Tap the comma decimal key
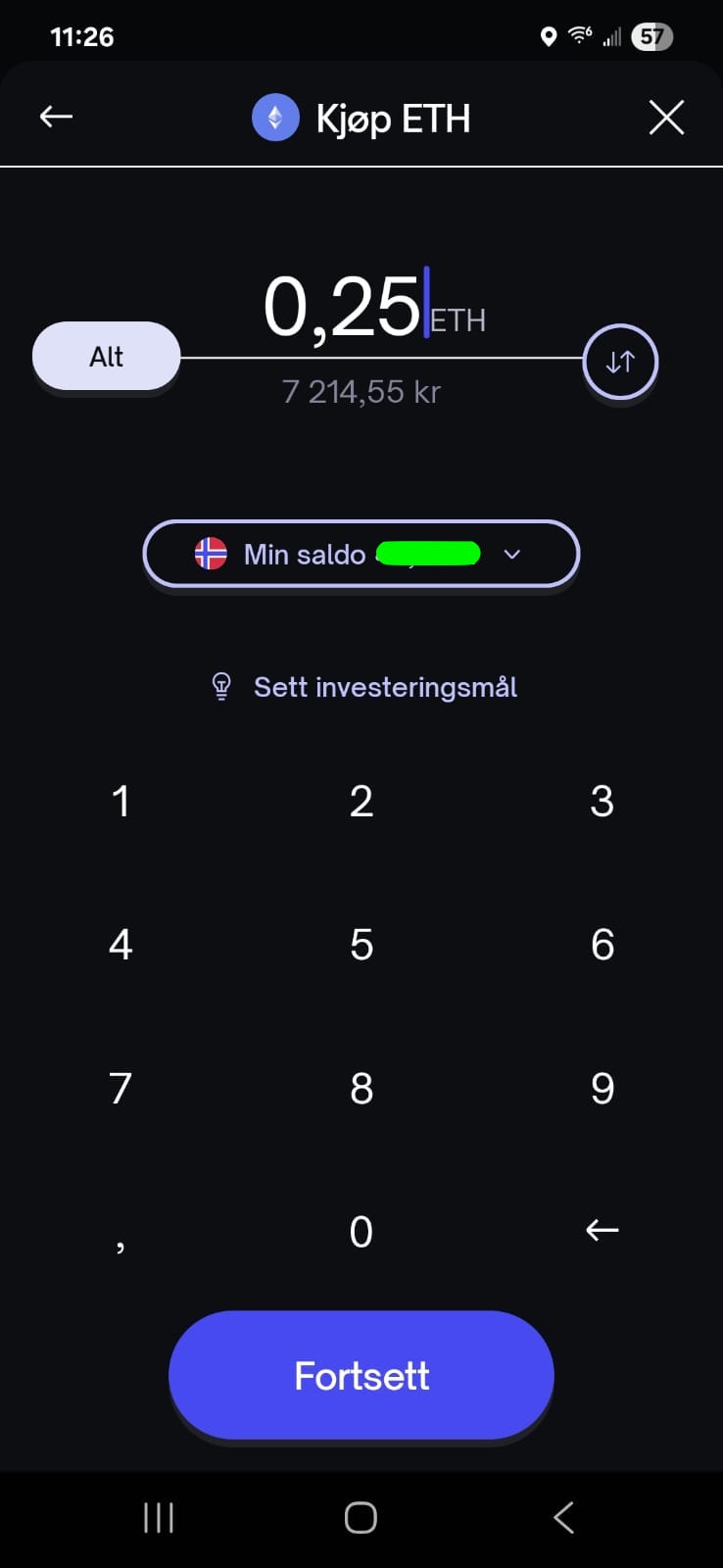 pos(120,1237)
